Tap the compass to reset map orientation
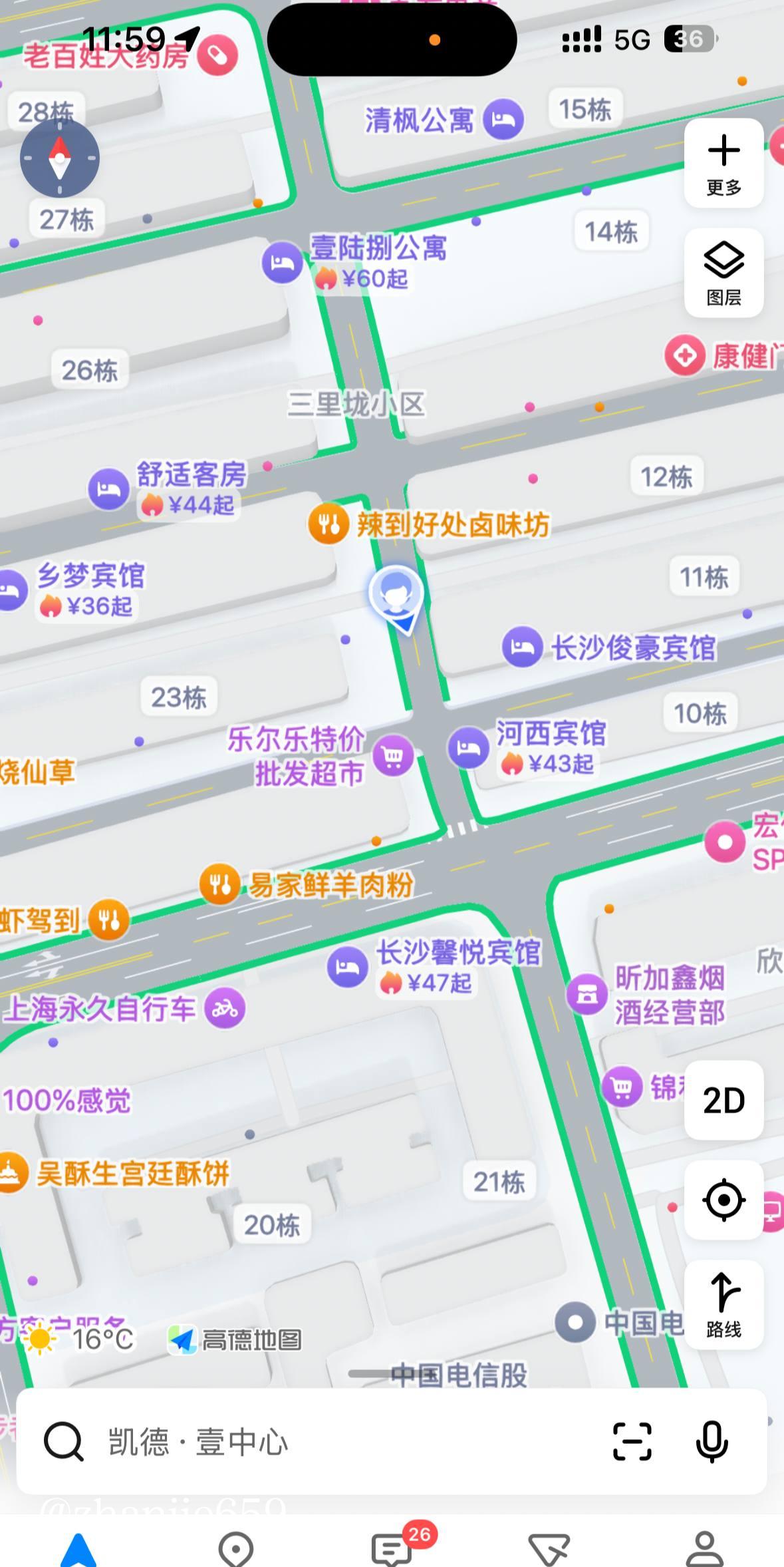 pos(60,158)
